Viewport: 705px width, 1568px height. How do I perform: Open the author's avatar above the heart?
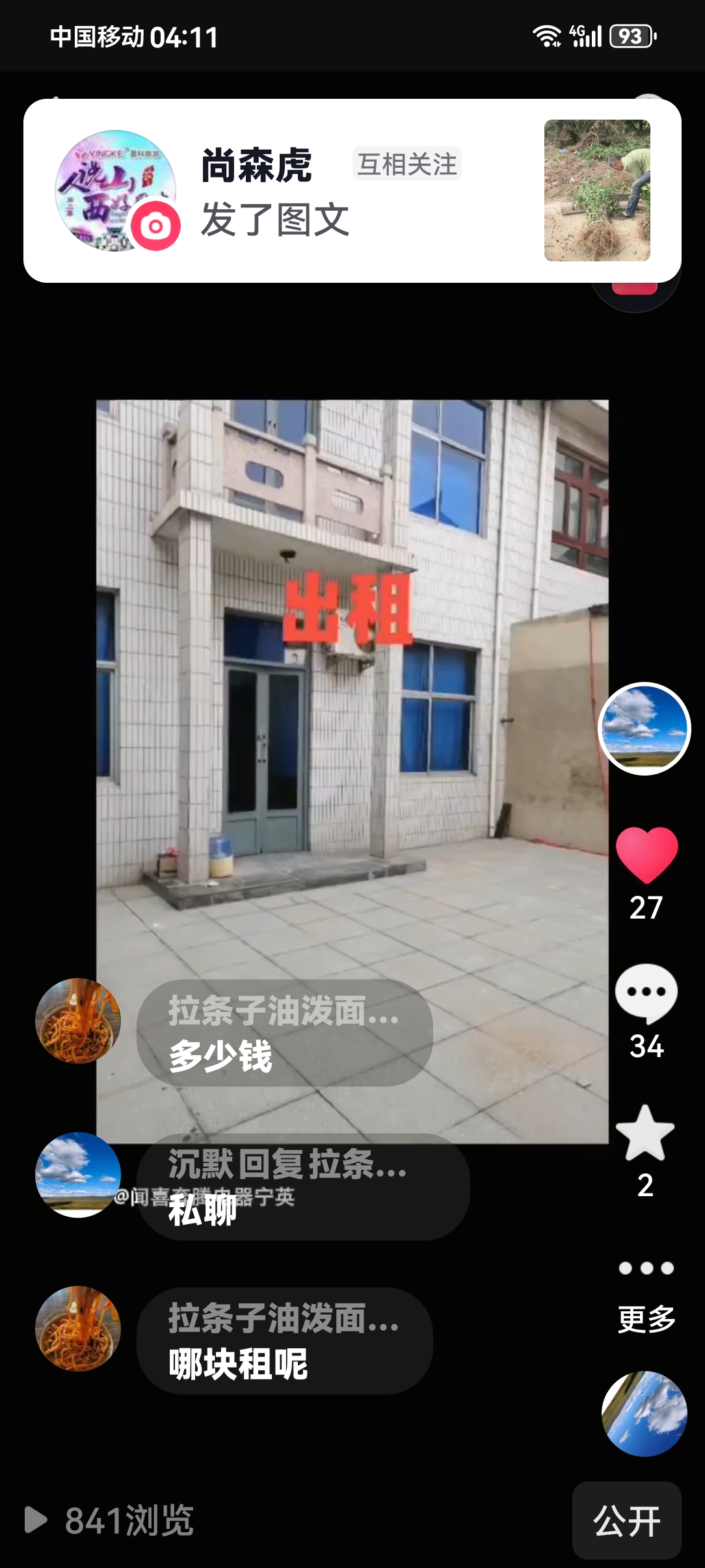(x=644, y=729)
